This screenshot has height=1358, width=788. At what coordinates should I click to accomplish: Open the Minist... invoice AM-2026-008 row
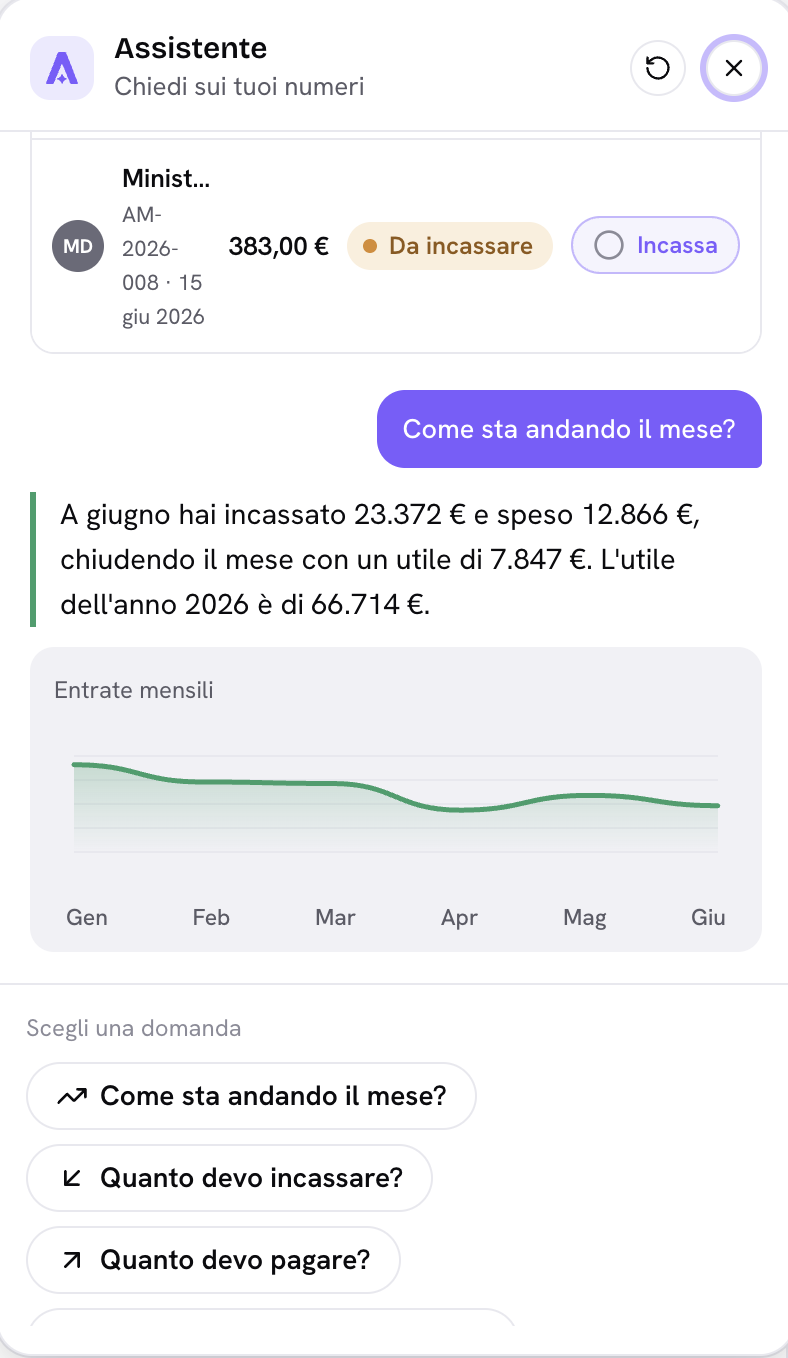396,246
